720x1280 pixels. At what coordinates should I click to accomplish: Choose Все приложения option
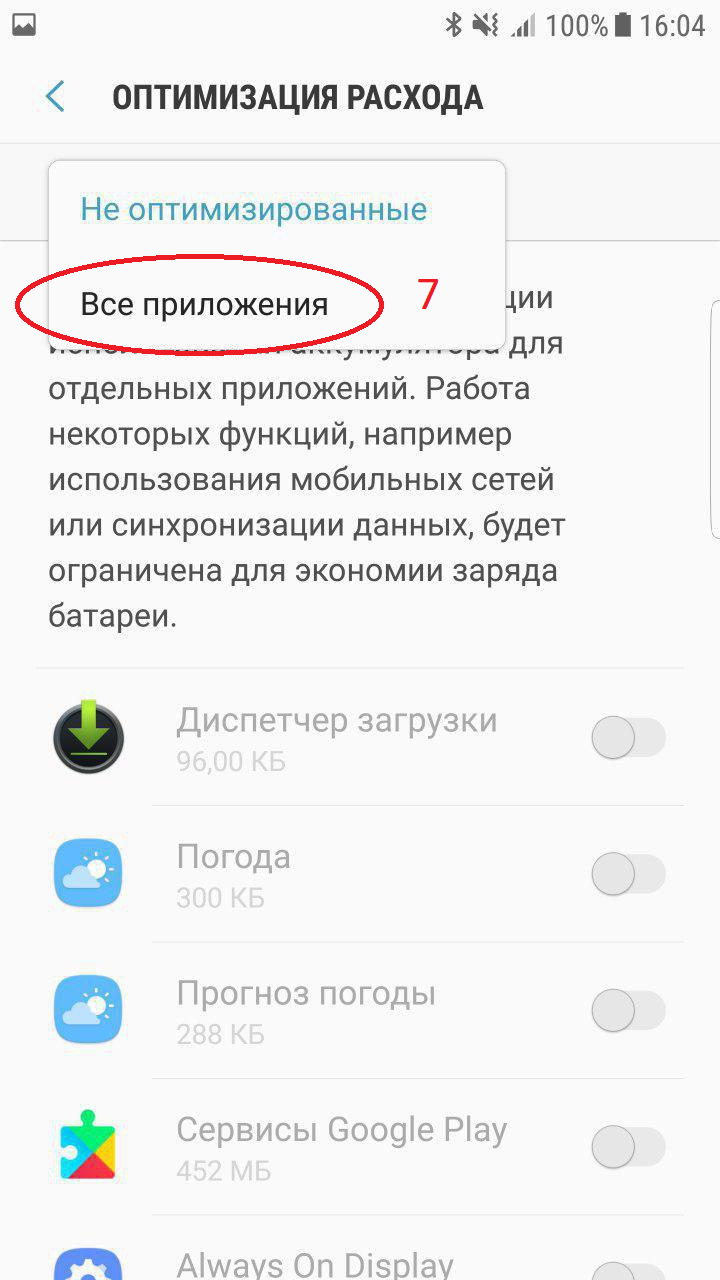pos(205,304)
